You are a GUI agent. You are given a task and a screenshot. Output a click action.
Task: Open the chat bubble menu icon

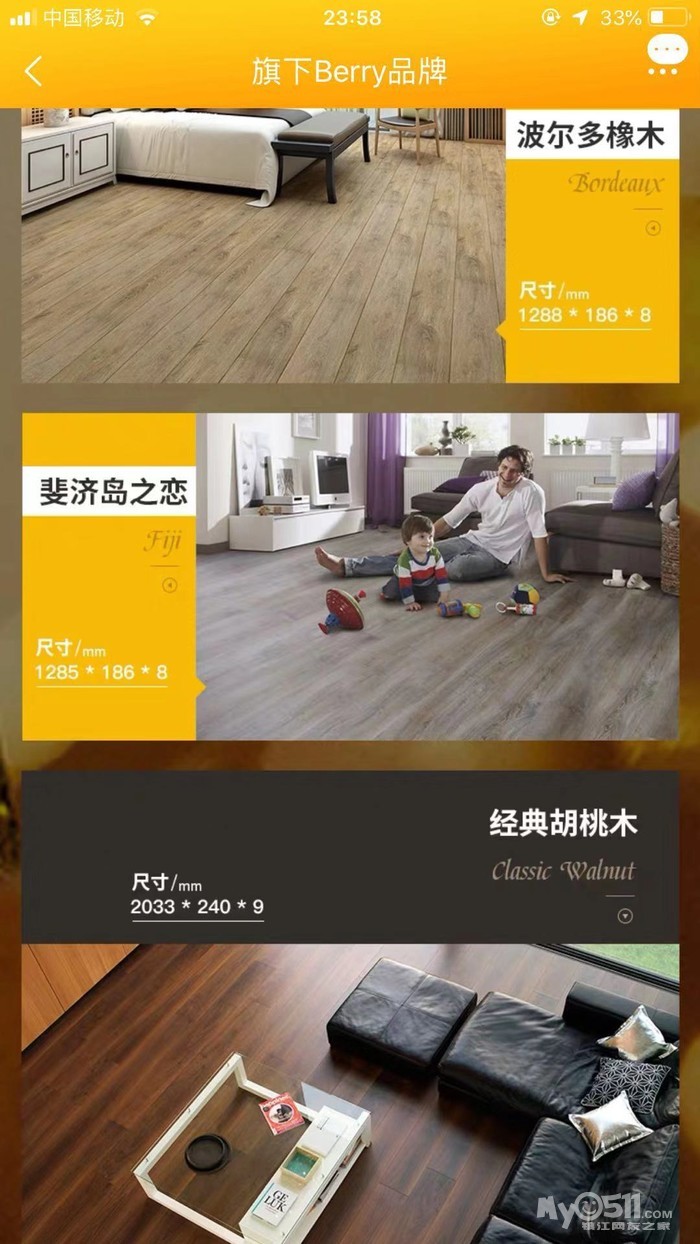[667, 55]
